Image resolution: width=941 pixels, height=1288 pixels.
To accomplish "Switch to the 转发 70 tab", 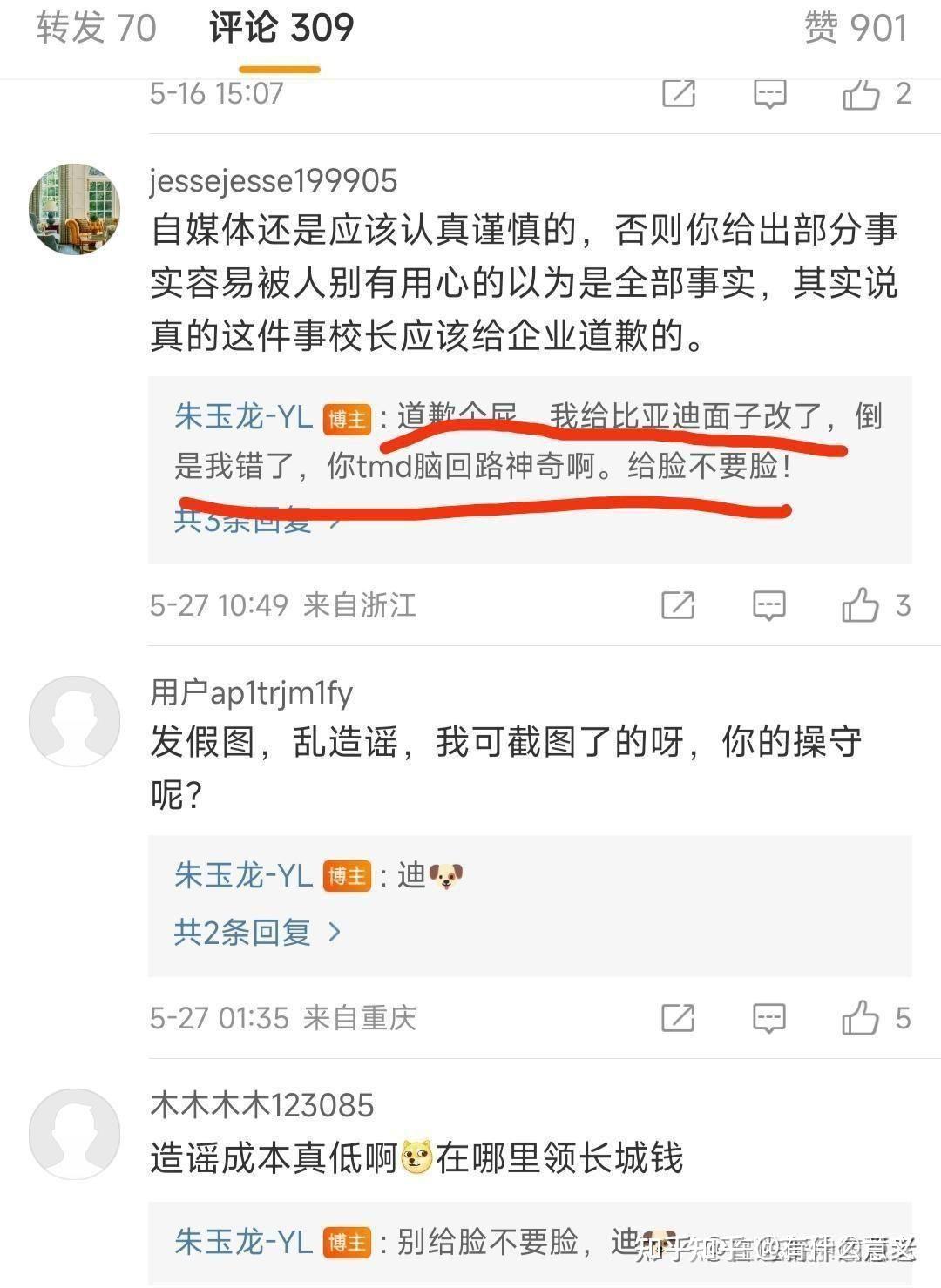I will (x=97, y=28).
